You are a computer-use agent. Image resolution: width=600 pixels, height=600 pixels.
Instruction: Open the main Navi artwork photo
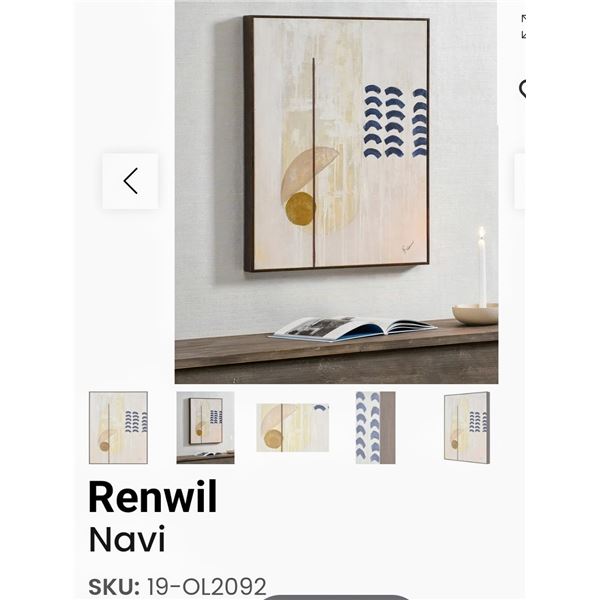point(336,190)
